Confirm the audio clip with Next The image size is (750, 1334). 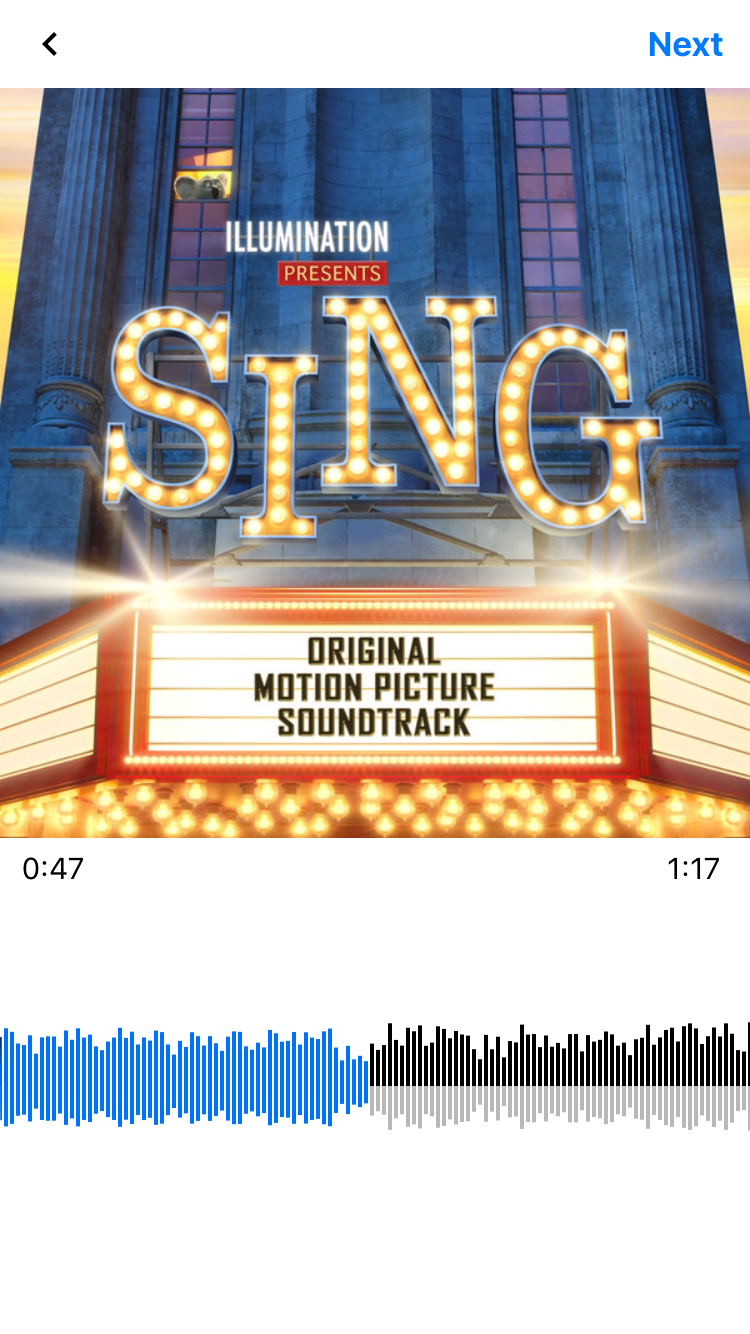coord(685,44)
